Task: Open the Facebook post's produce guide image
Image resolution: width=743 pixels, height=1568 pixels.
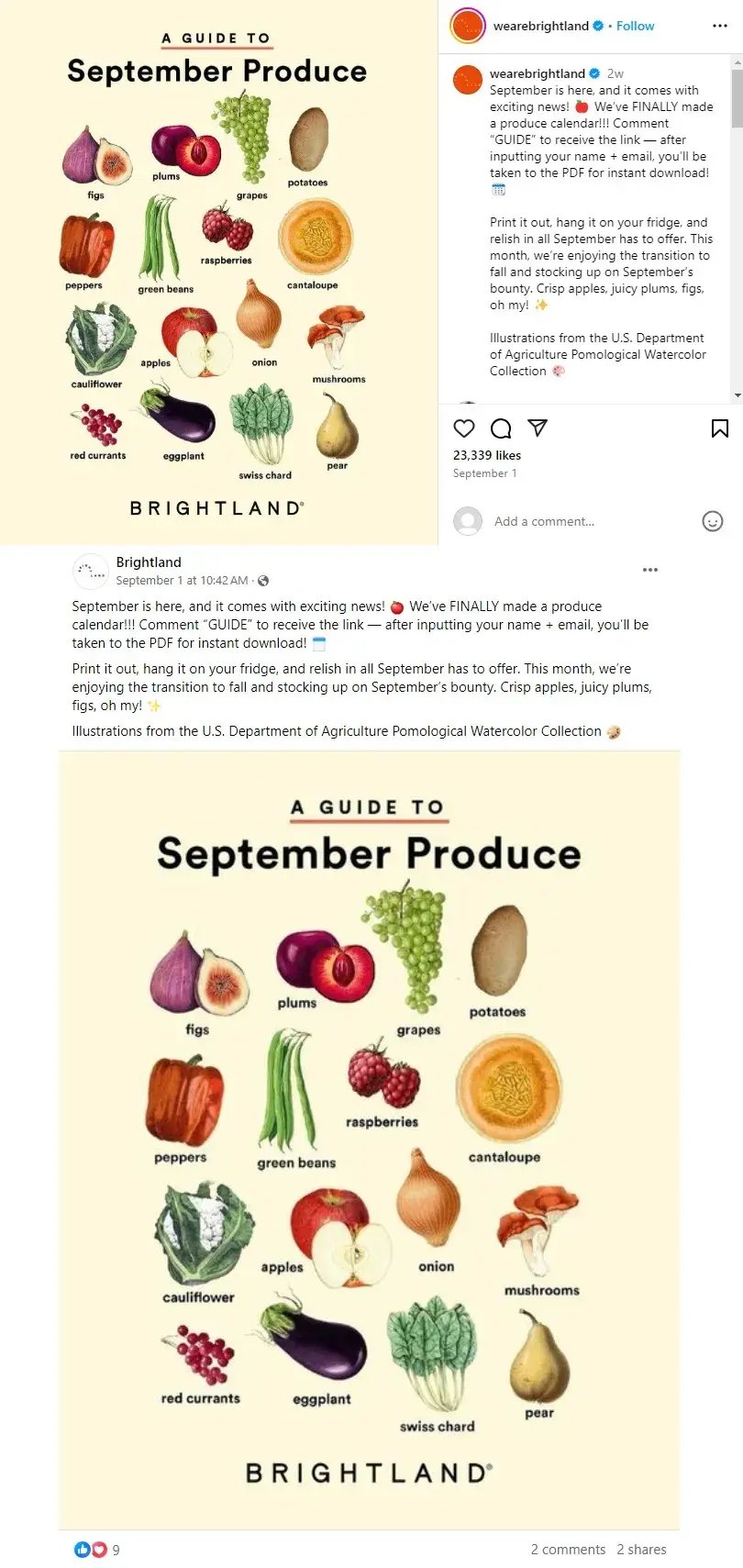Action: tap(369, 1138)
